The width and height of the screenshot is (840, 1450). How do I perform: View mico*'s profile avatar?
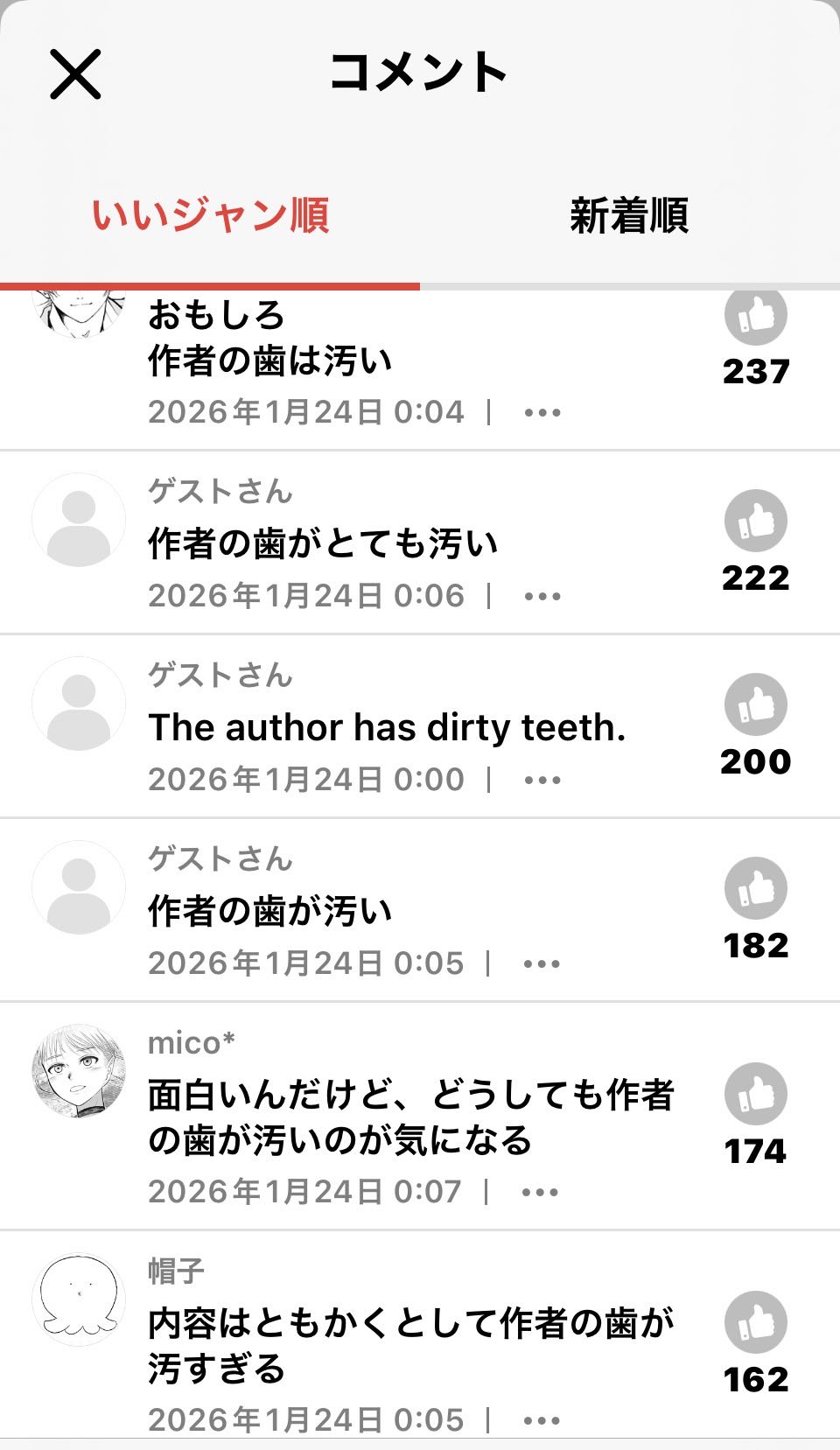coord(79,1071)
